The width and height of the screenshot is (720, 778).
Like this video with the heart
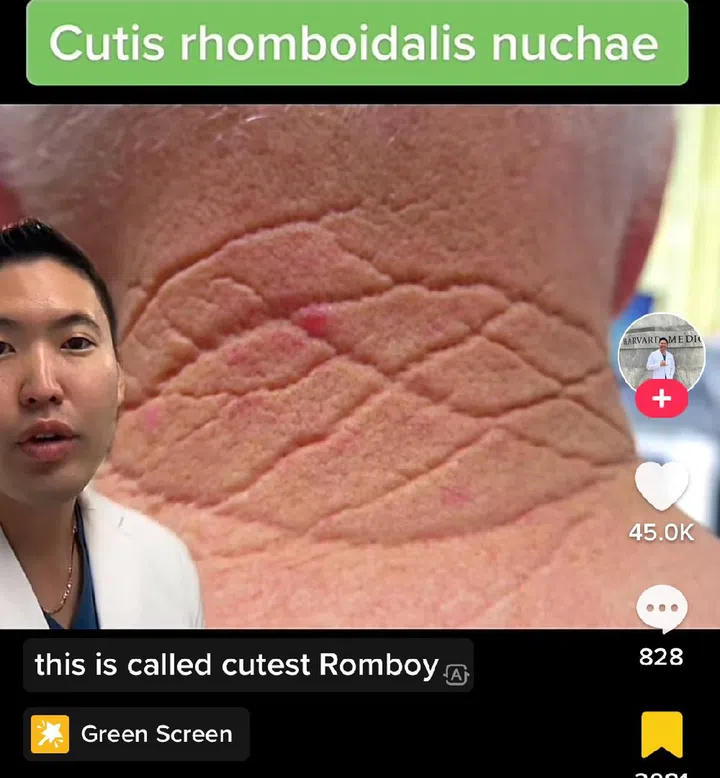[661, 487]
